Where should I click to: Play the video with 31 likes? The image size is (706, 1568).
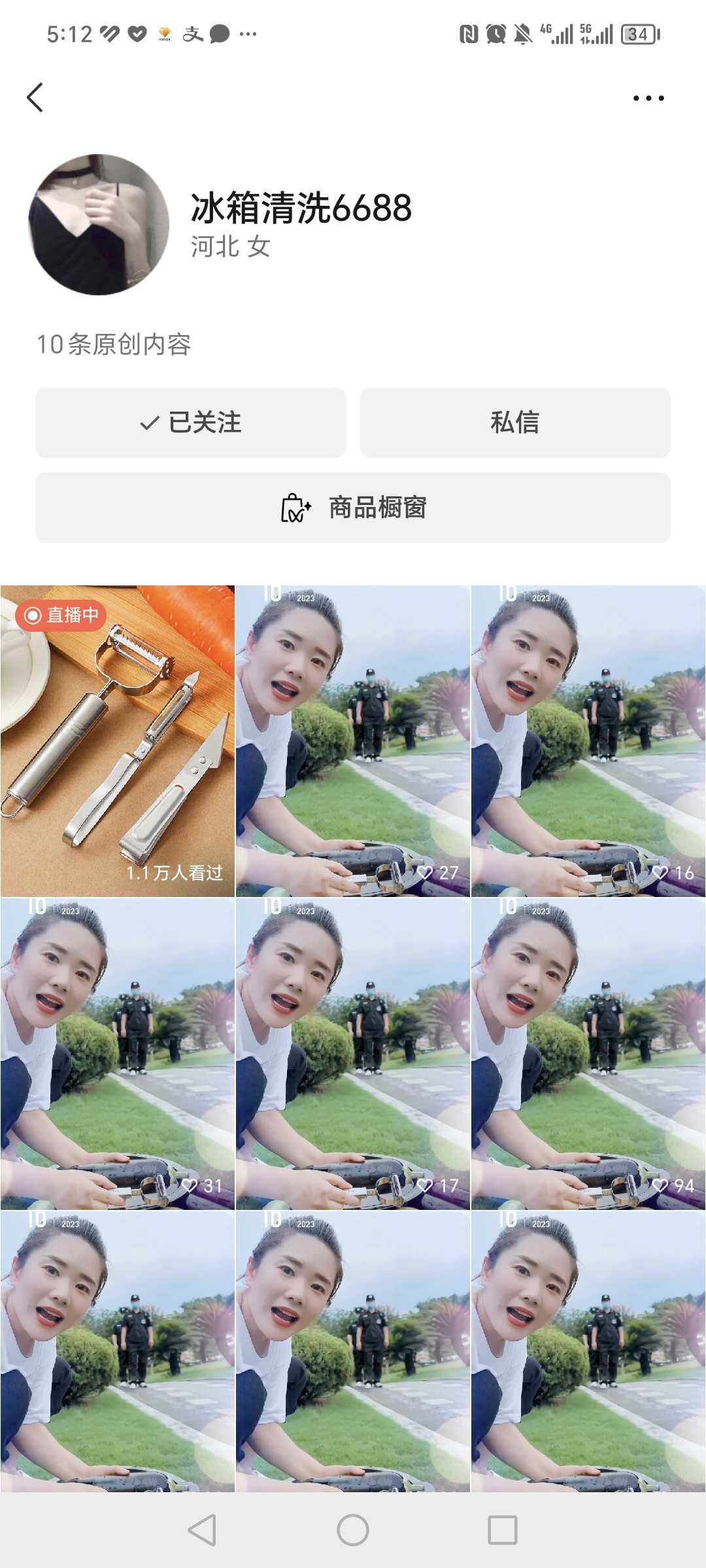point(118,1053)
